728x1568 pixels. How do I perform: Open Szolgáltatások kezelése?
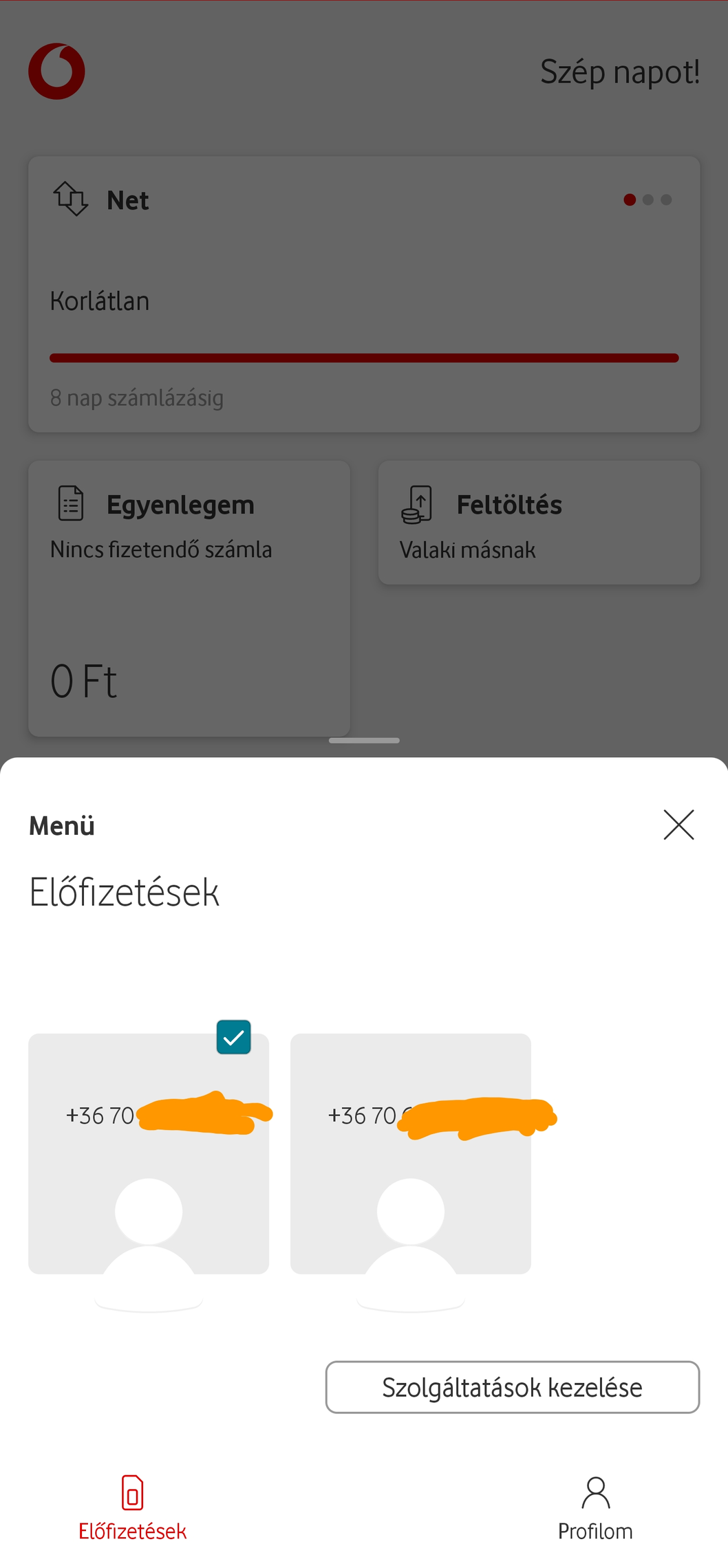[512, 1387]
